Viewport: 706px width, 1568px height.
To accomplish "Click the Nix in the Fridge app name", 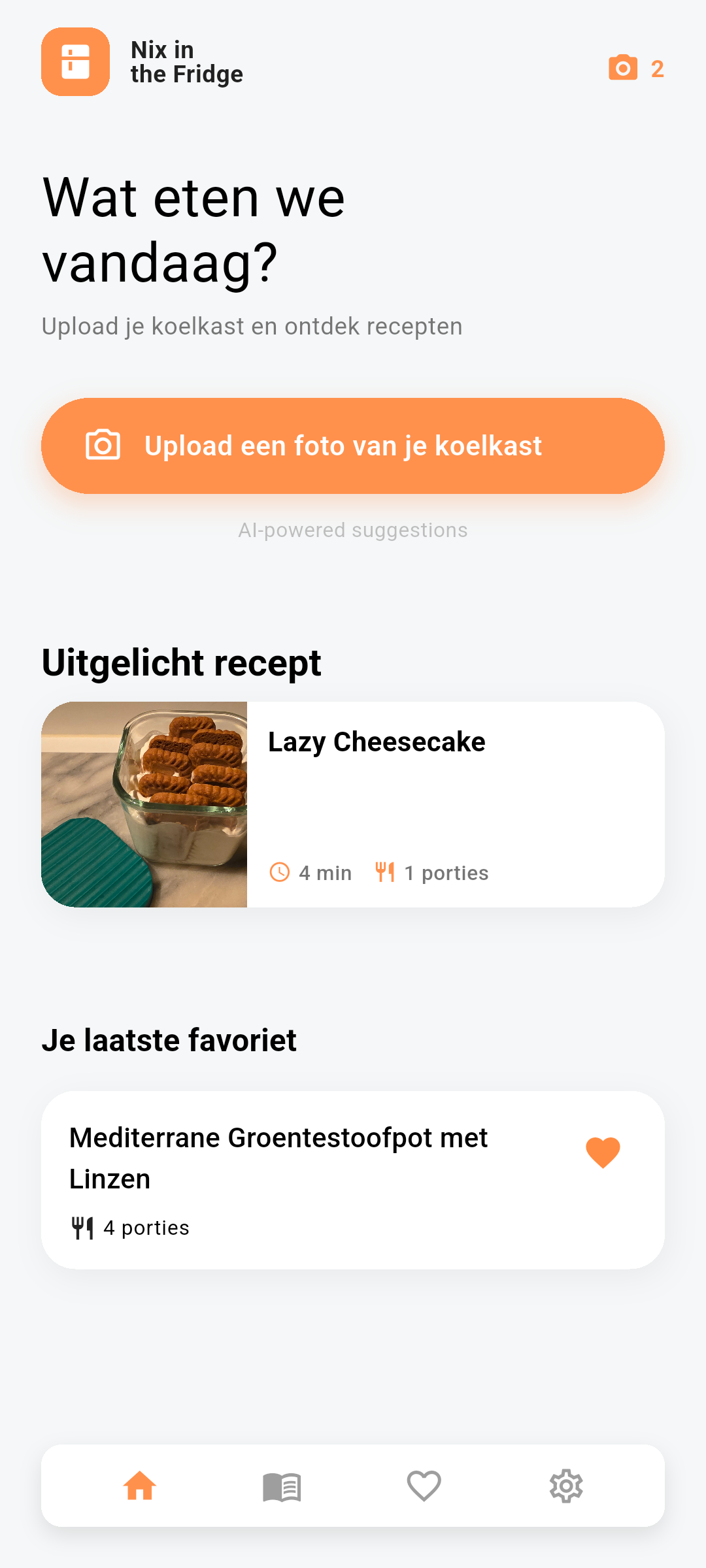I will (x=188, y=61).
